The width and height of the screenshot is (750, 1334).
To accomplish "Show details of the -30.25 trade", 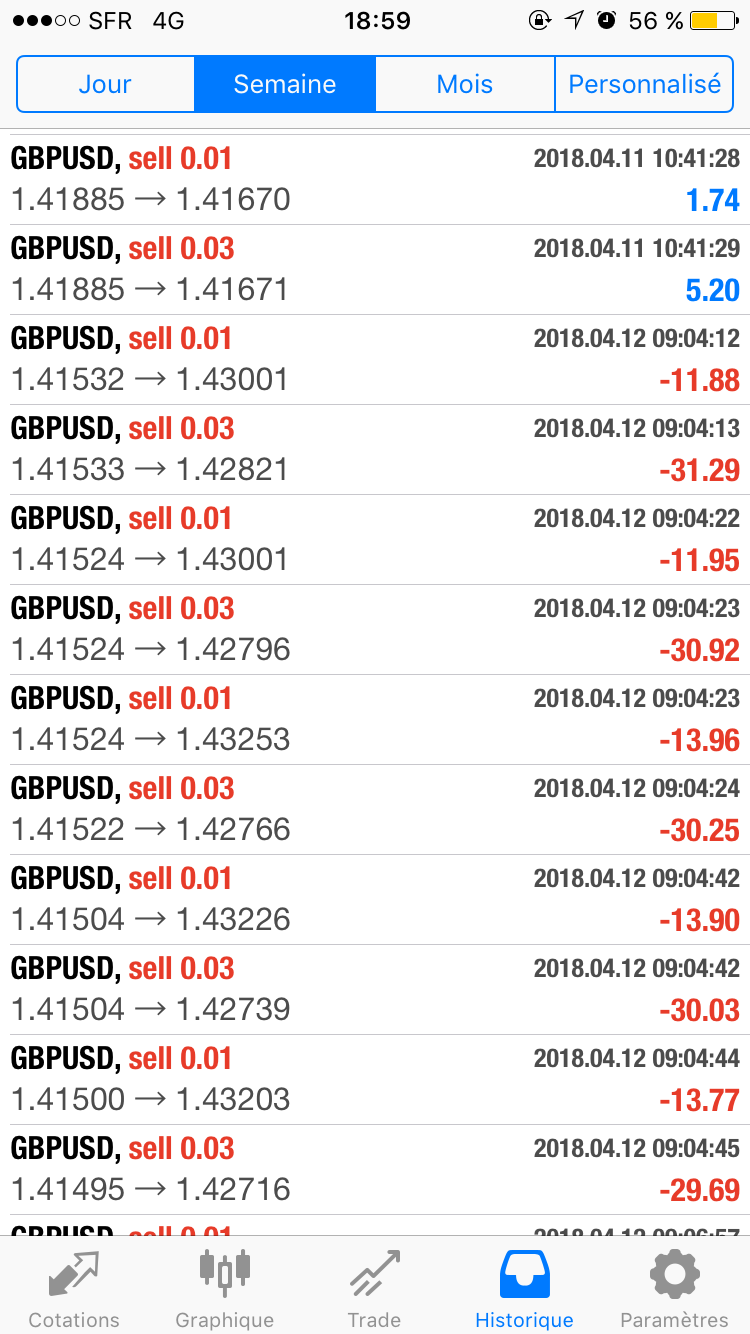I will click(x=375, y=810).
